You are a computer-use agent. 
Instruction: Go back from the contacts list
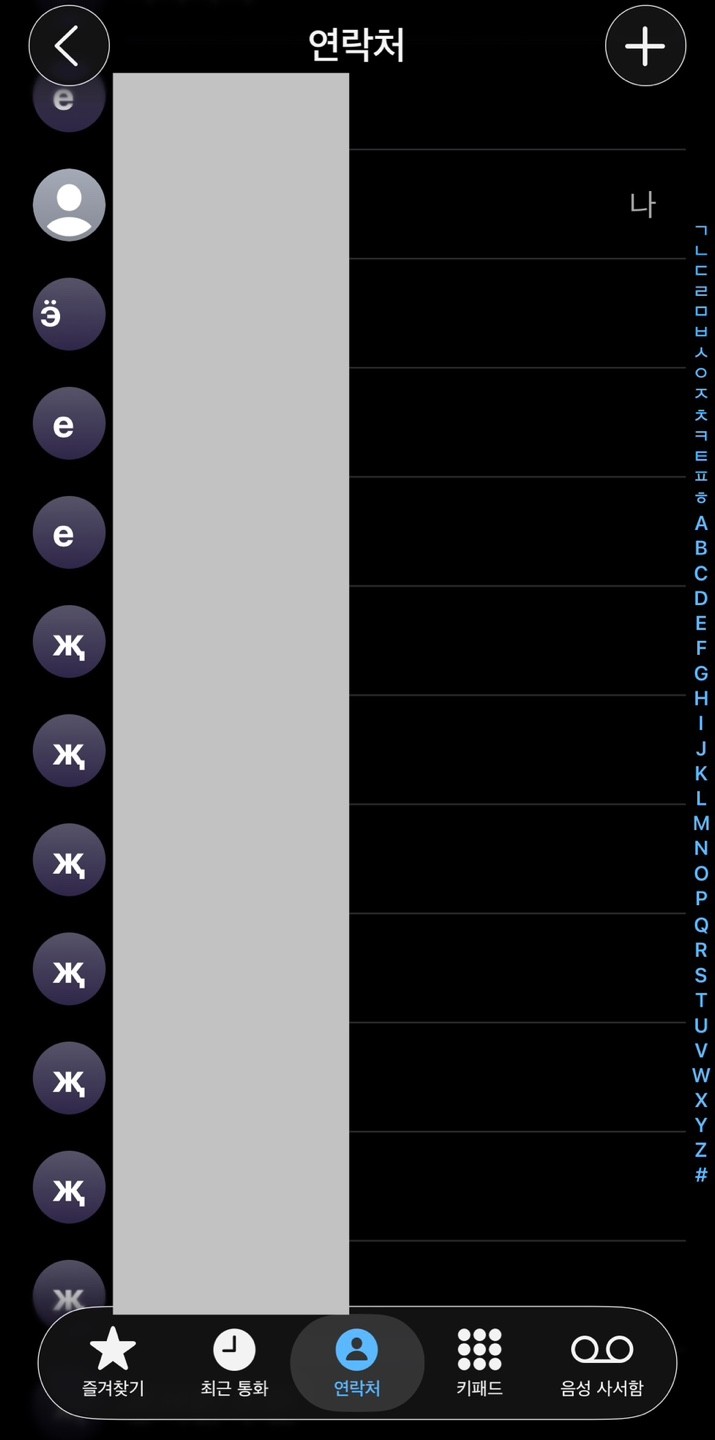coord(68,46)
